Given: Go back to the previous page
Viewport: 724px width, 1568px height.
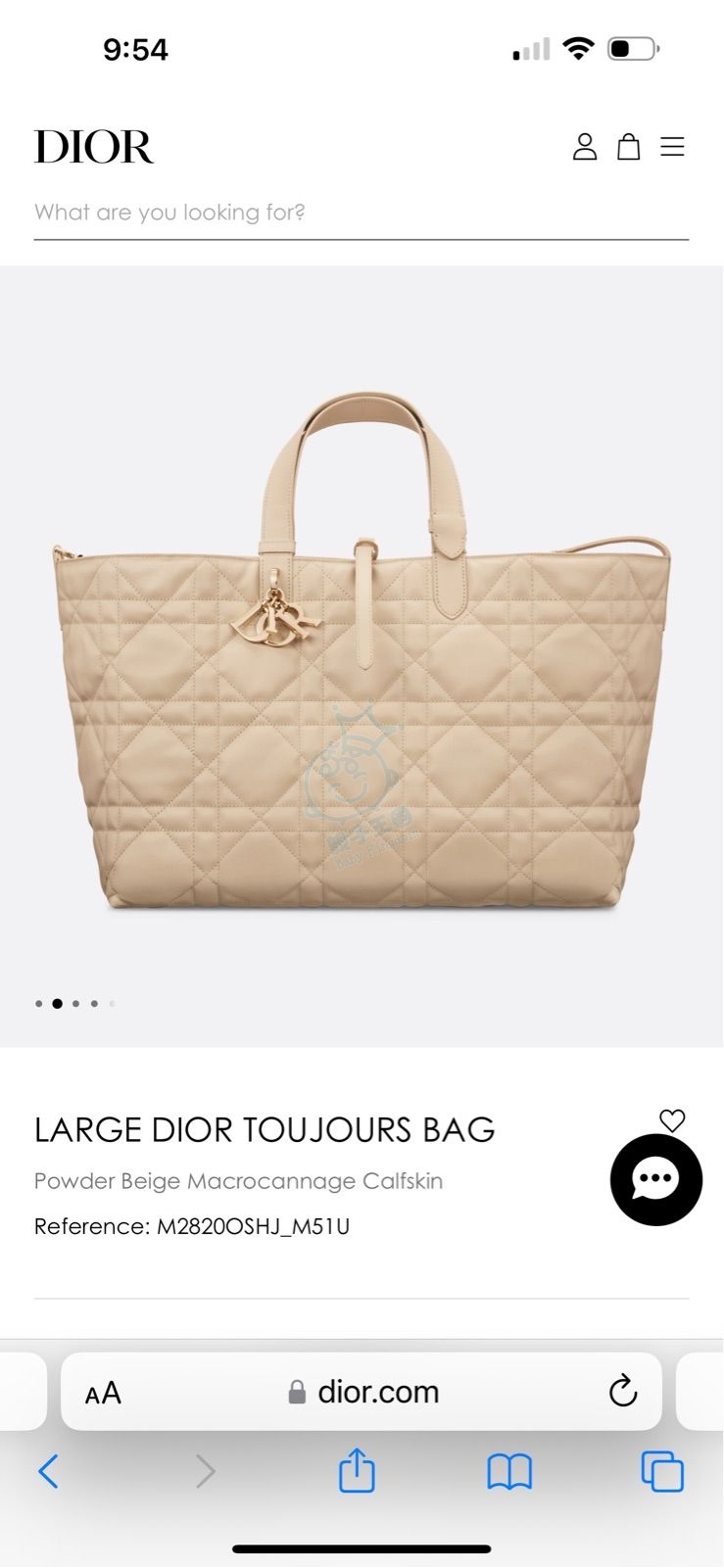Looking at the screenshot, I should tap(48, 1471).
